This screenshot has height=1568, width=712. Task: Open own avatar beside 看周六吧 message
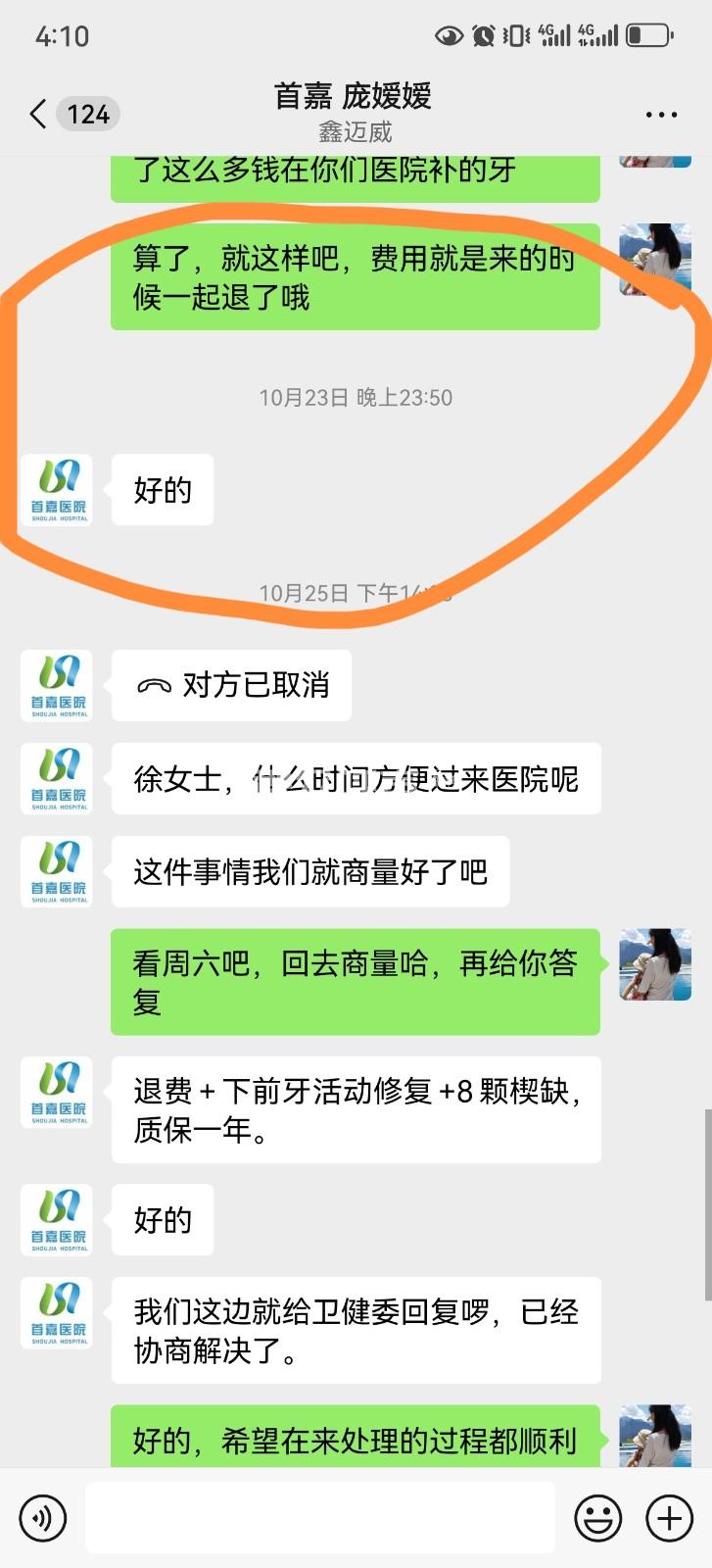655,964
